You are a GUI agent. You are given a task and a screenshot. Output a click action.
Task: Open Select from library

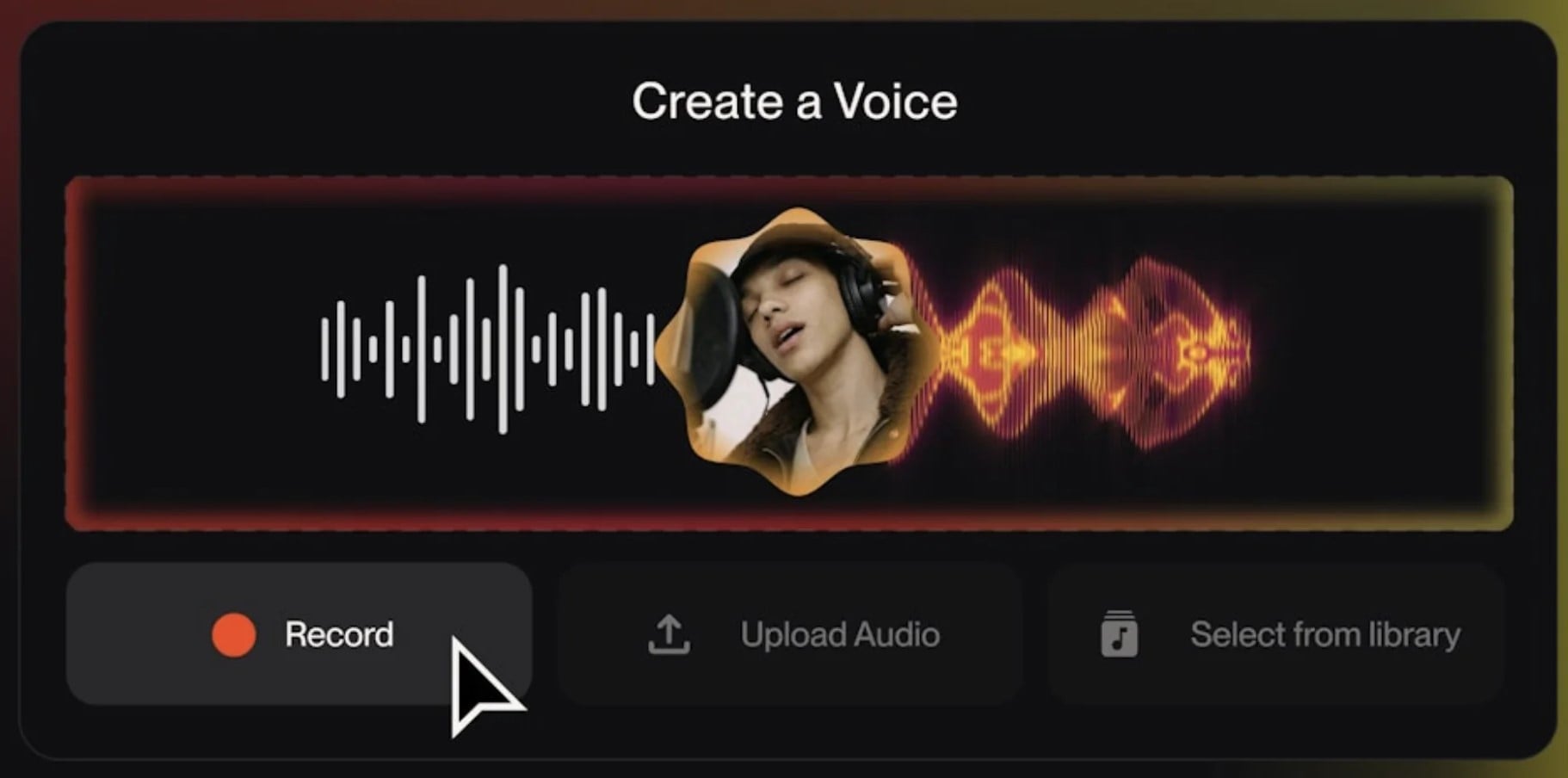coord(1278,634)
